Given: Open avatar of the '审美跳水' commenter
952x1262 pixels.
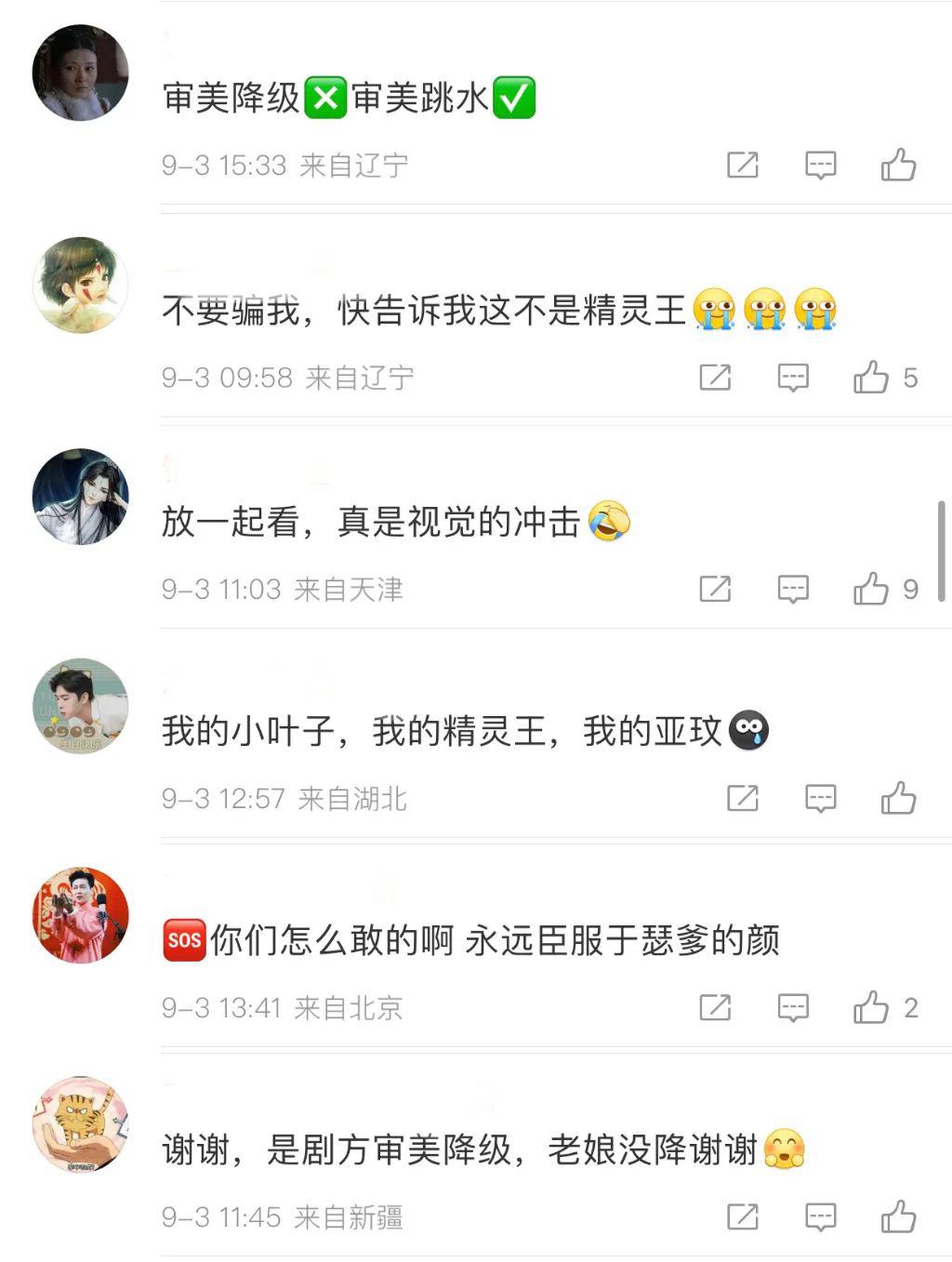Looking at the screenshot, I should pyautogui.click(x=80, y=73).
